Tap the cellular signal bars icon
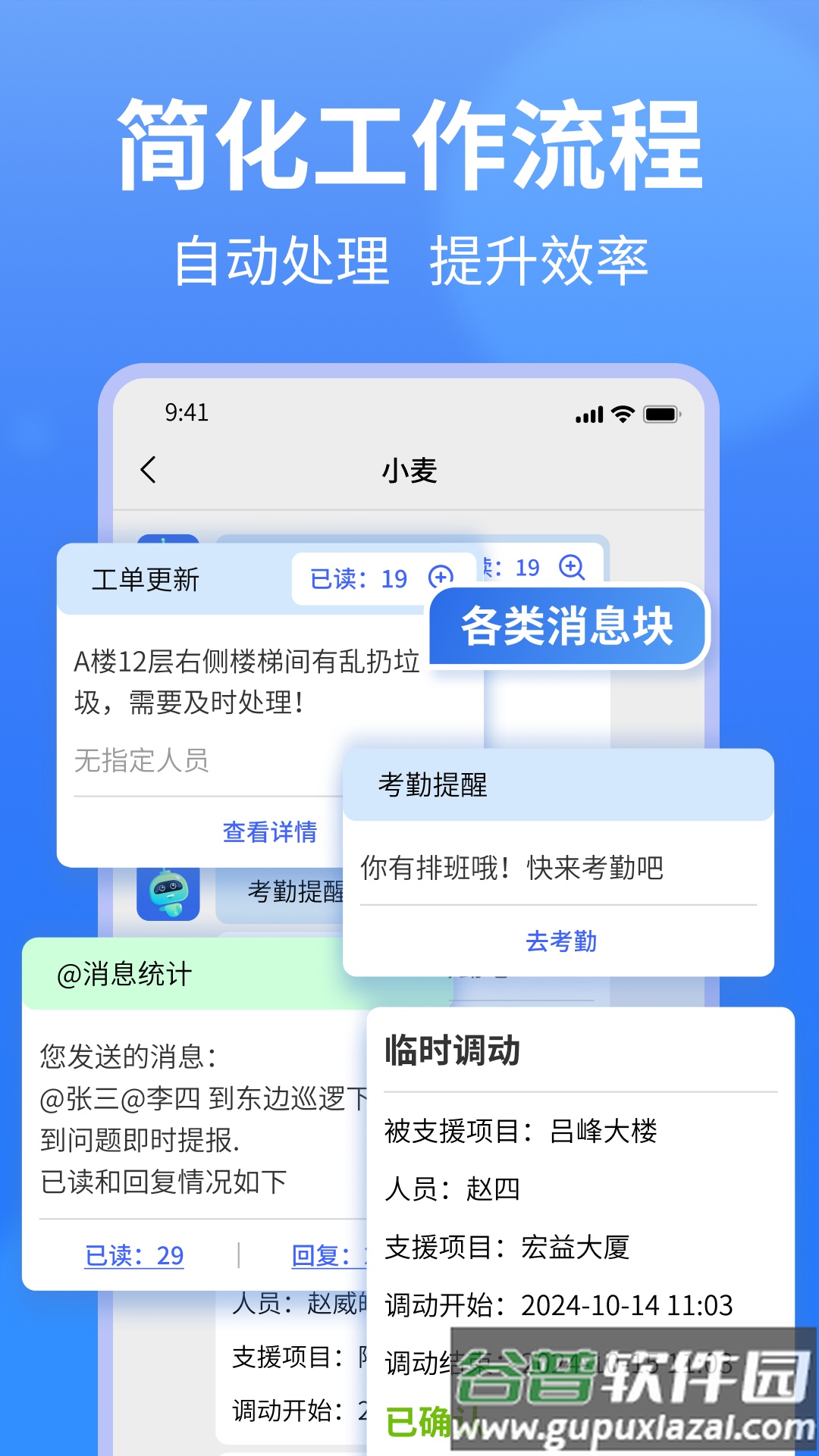 tap(588, 415)
